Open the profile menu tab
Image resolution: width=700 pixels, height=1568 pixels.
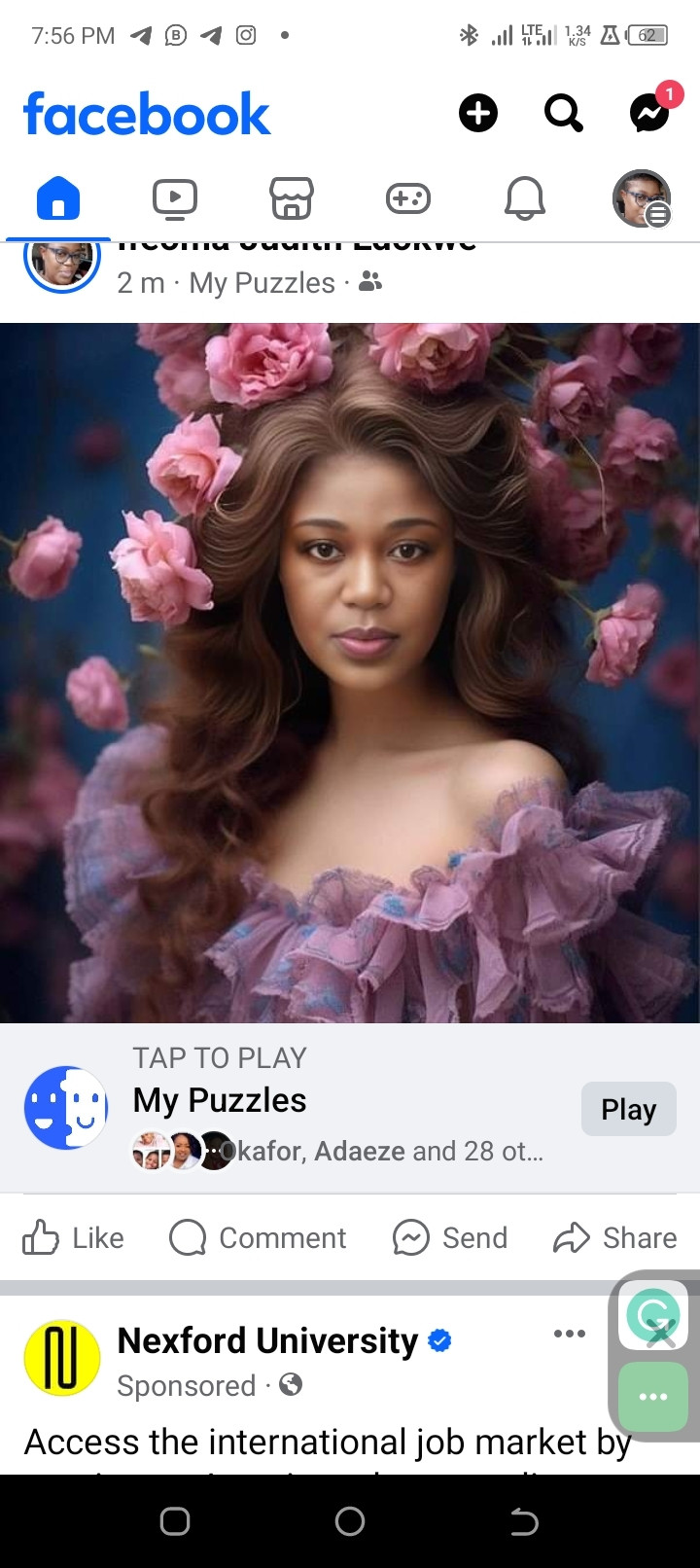(642, 198)
